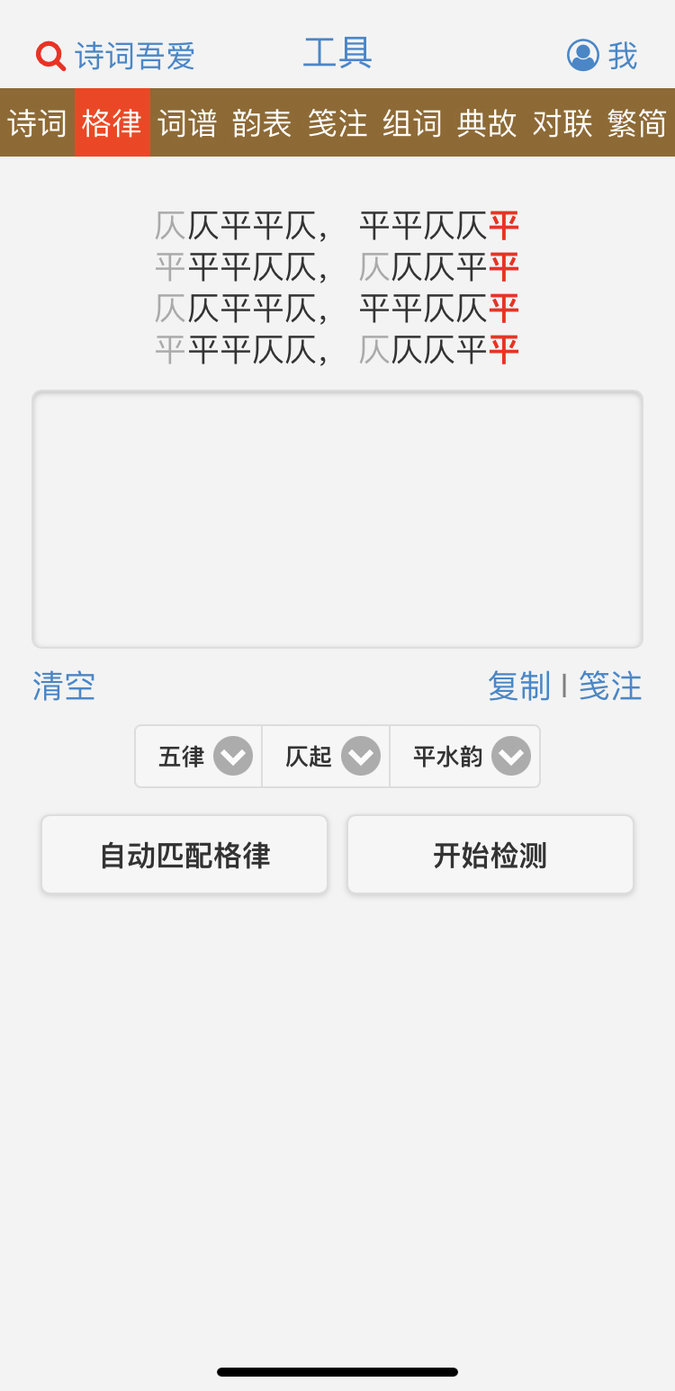Switch to the 诗词 tab
This screenshot has width=675, height=1391.
(x=37, y=123)
